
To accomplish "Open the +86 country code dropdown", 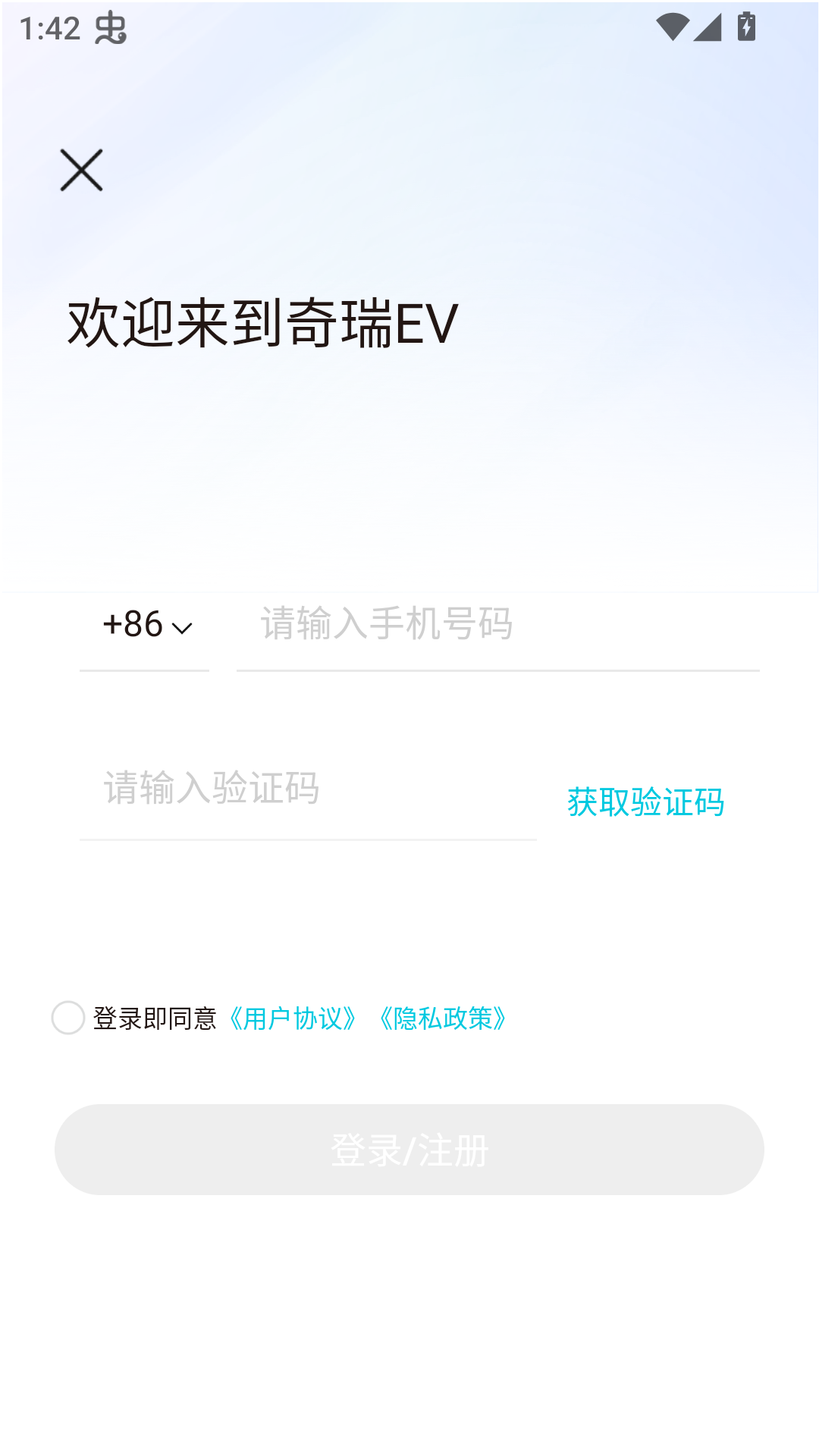I will pos(144,626).
